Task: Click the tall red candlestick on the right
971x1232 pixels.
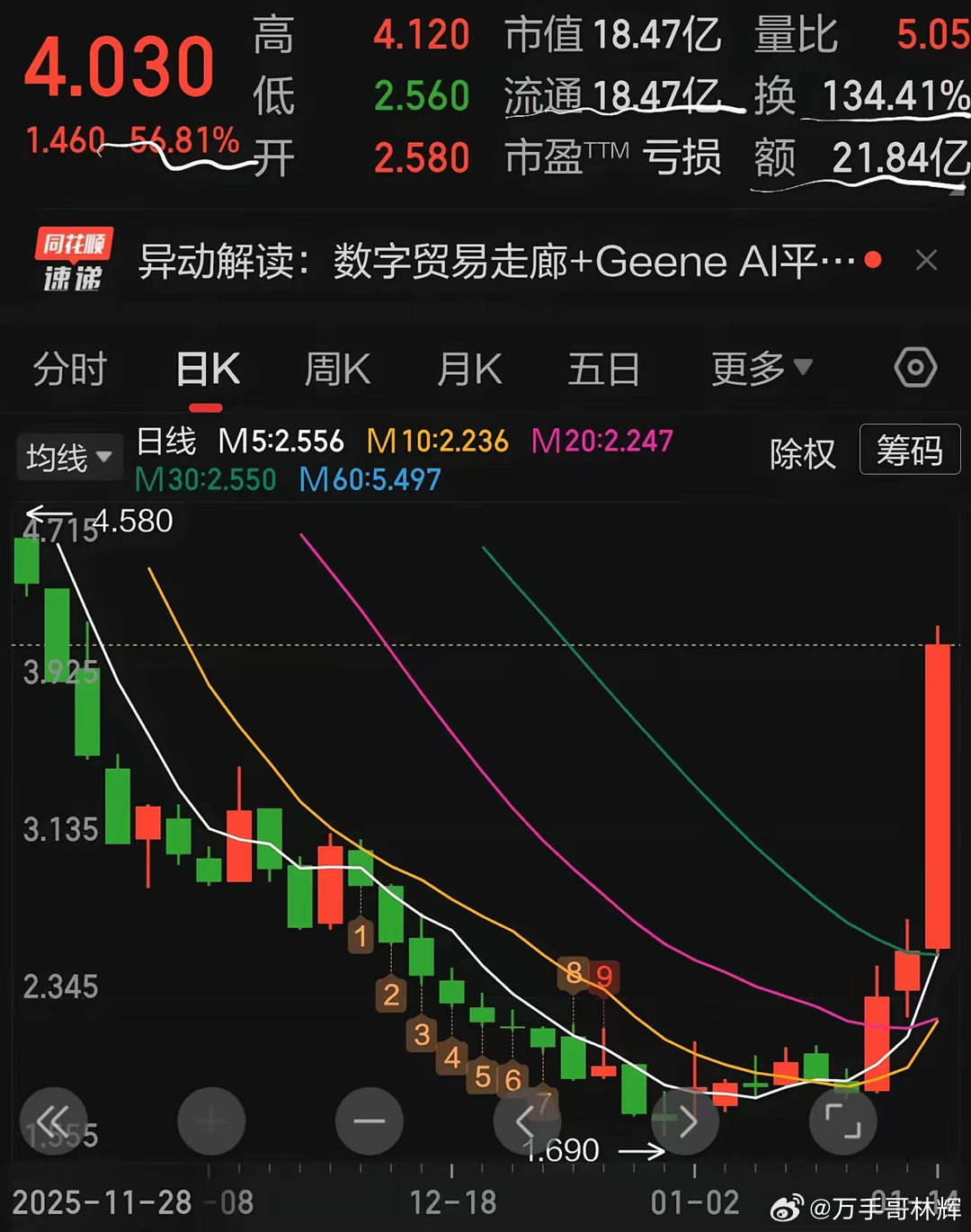Action: pyautogui.click(x=939, y=800)
